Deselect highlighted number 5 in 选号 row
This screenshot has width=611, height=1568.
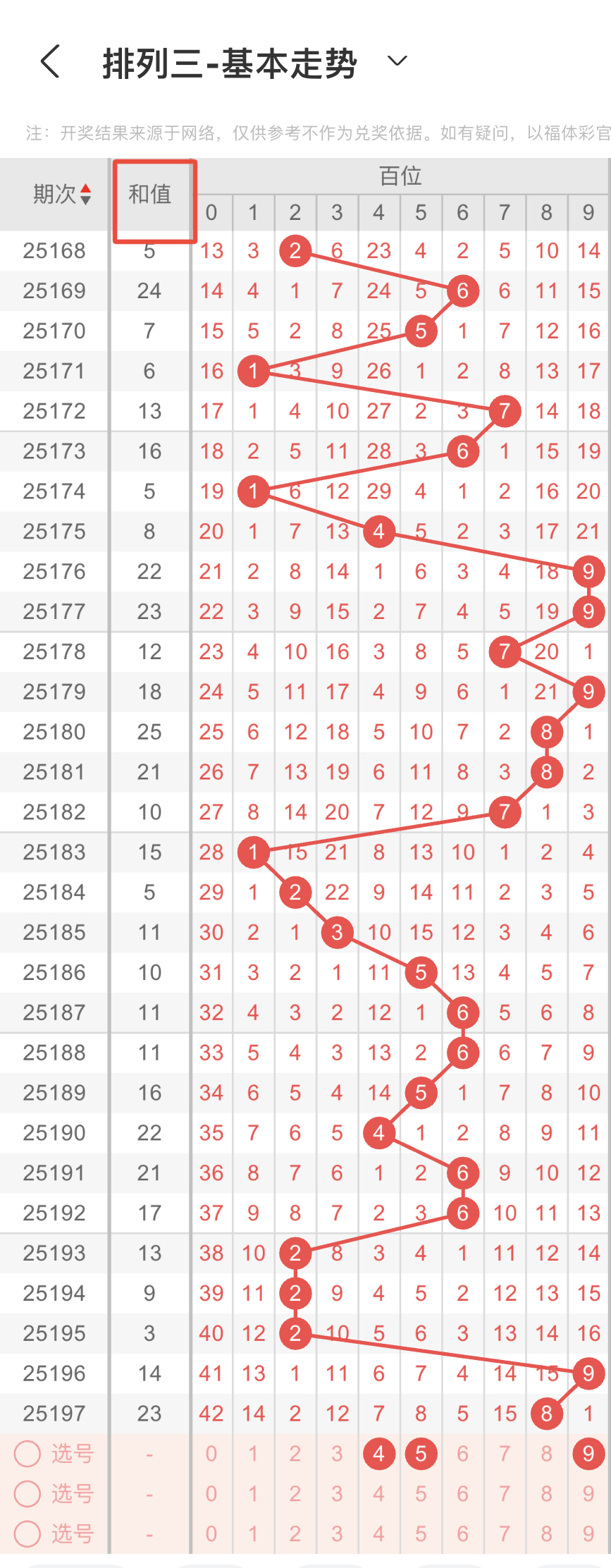(421, 1453)
